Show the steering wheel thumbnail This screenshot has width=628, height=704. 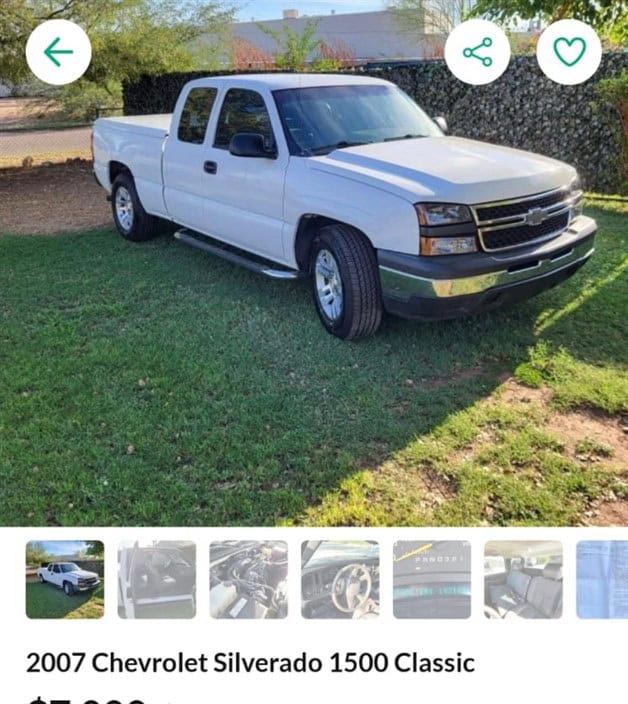[340, 580]
